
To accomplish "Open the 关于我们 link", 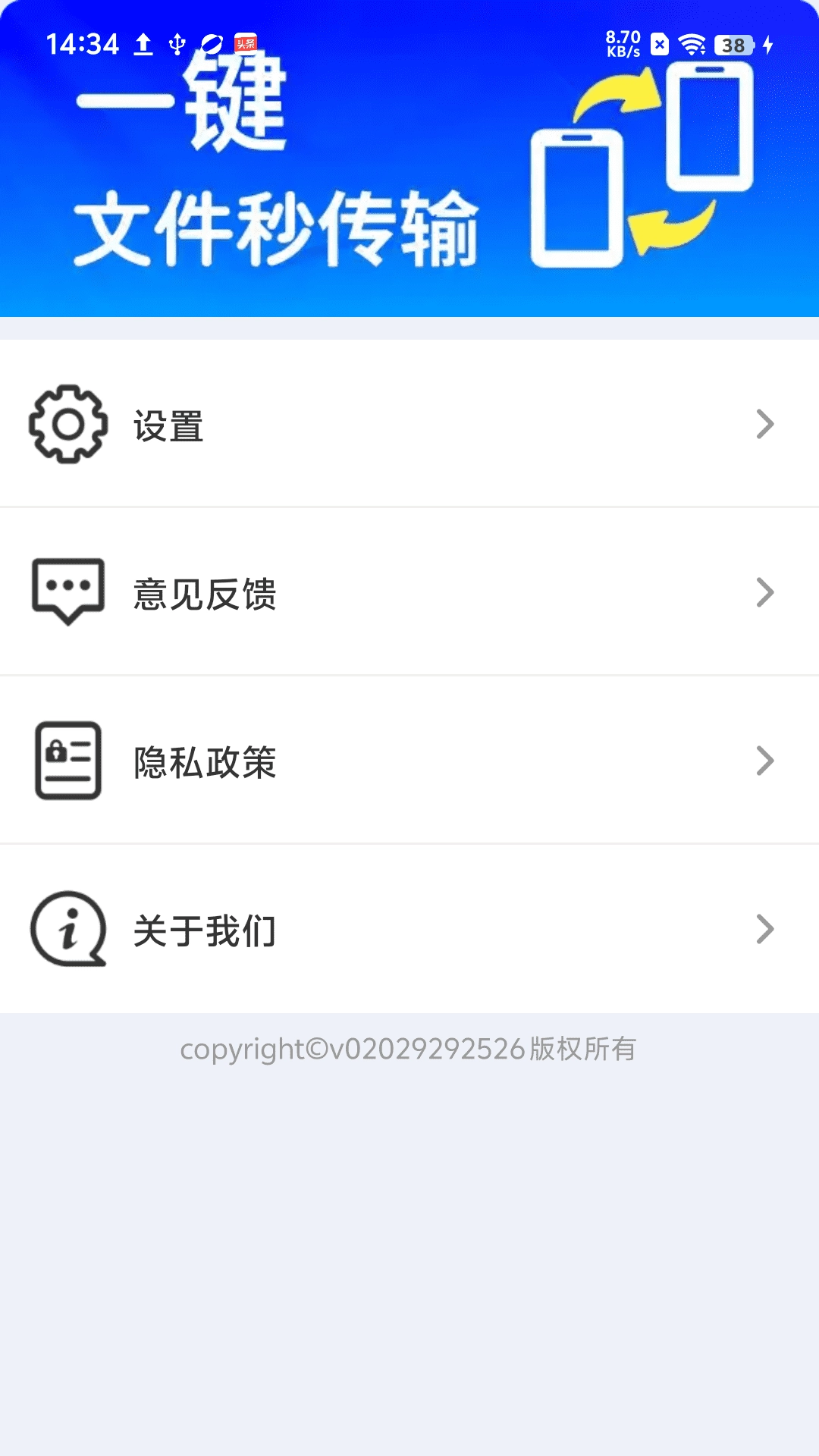I will pyautogui.click(x=205, y=931).
